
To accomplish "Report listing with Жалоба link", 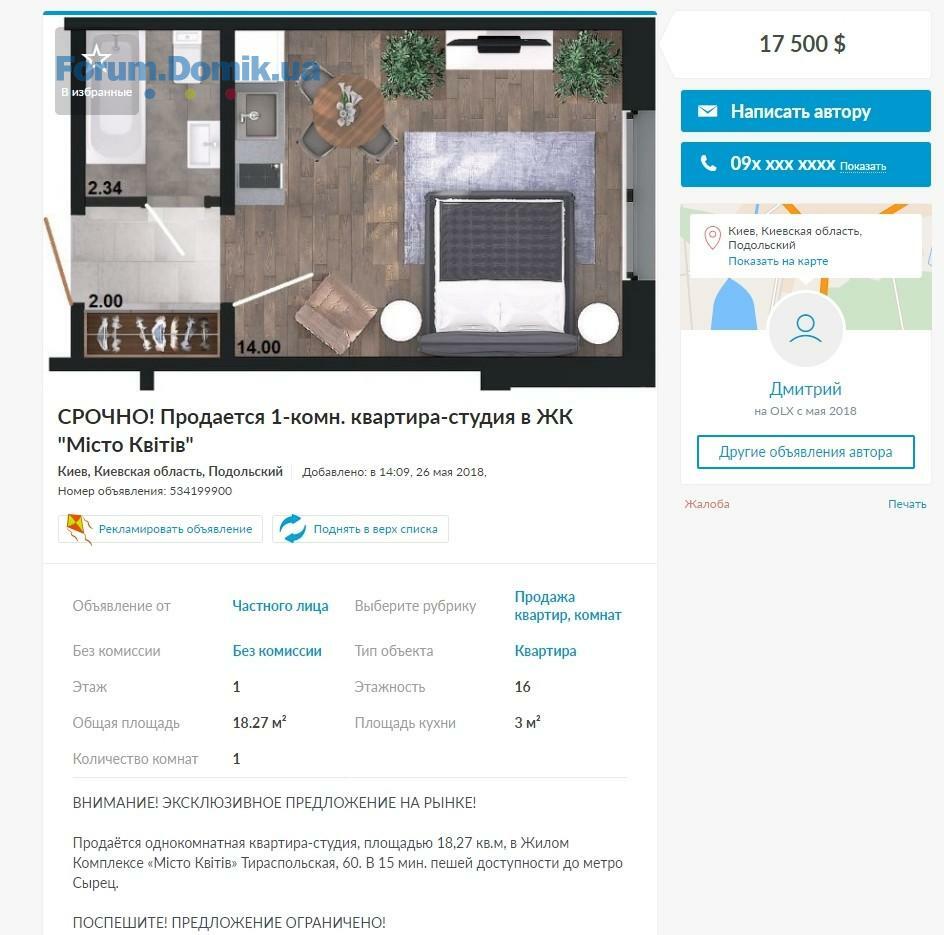I will click(706, 504).
